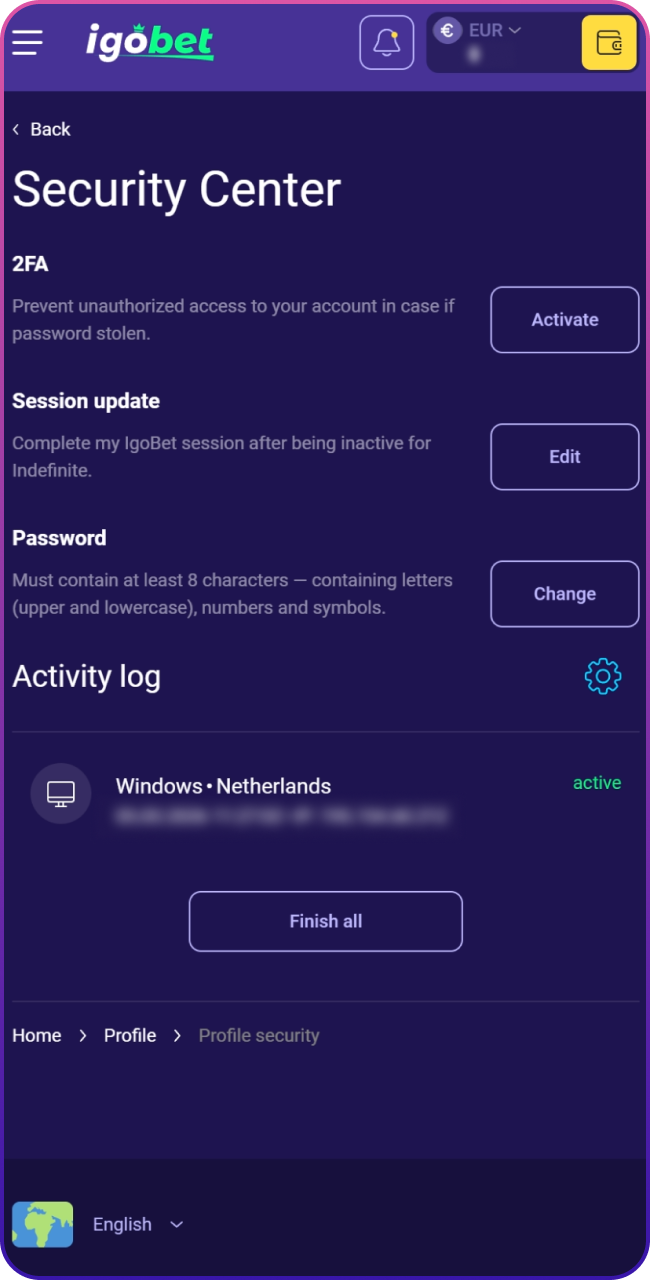The image size is (650, 1280).
Task: Change the account password
Action: [x=564, y=594]
